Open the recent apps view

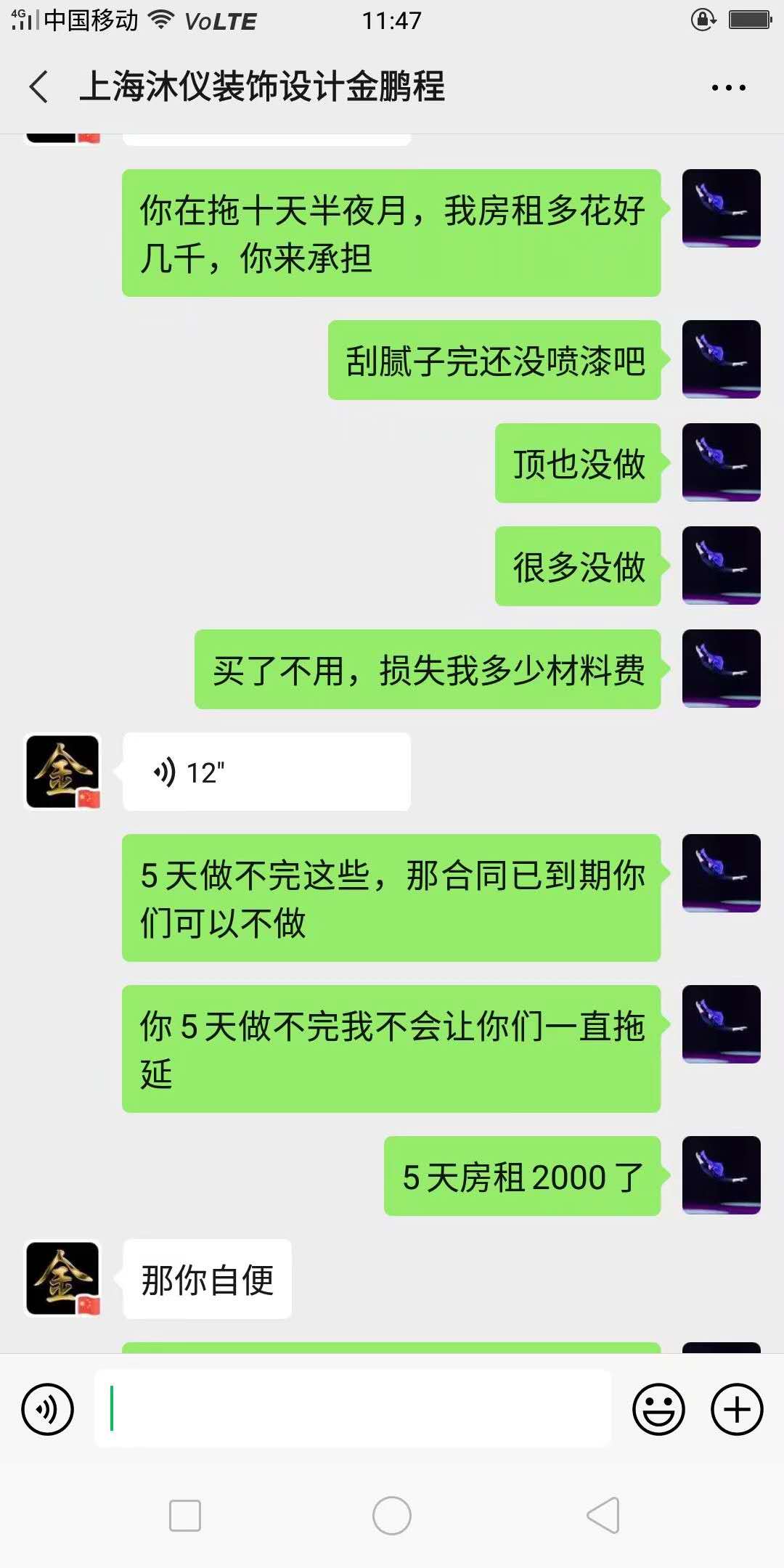(185, 1516)
